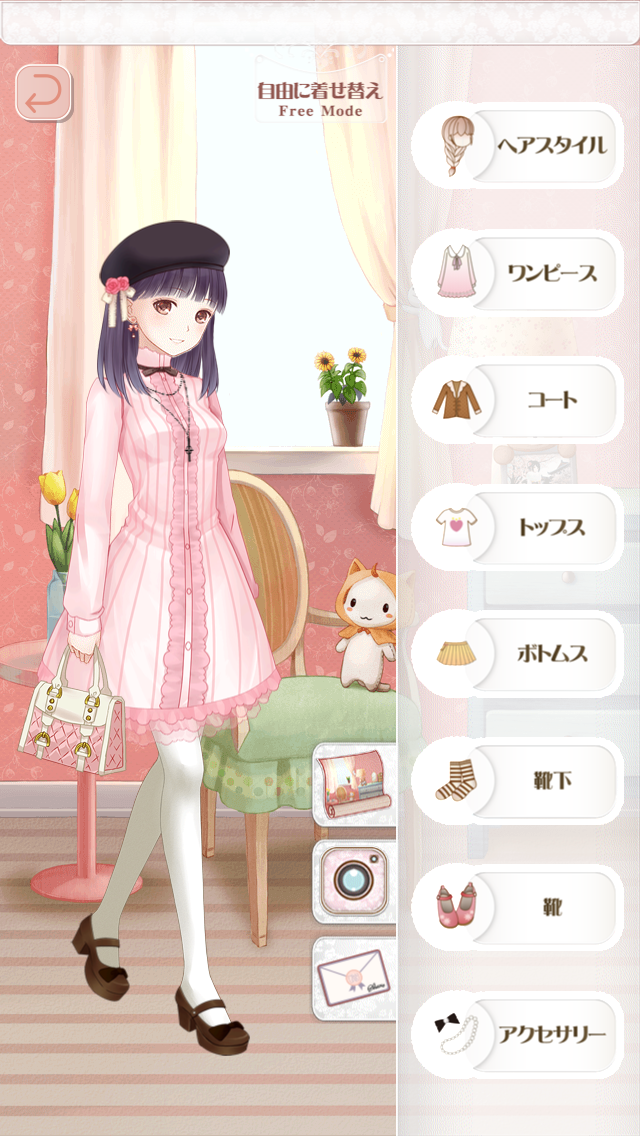
Task: Open the pink envelope letter icon
Action: [x=353, y=978]
